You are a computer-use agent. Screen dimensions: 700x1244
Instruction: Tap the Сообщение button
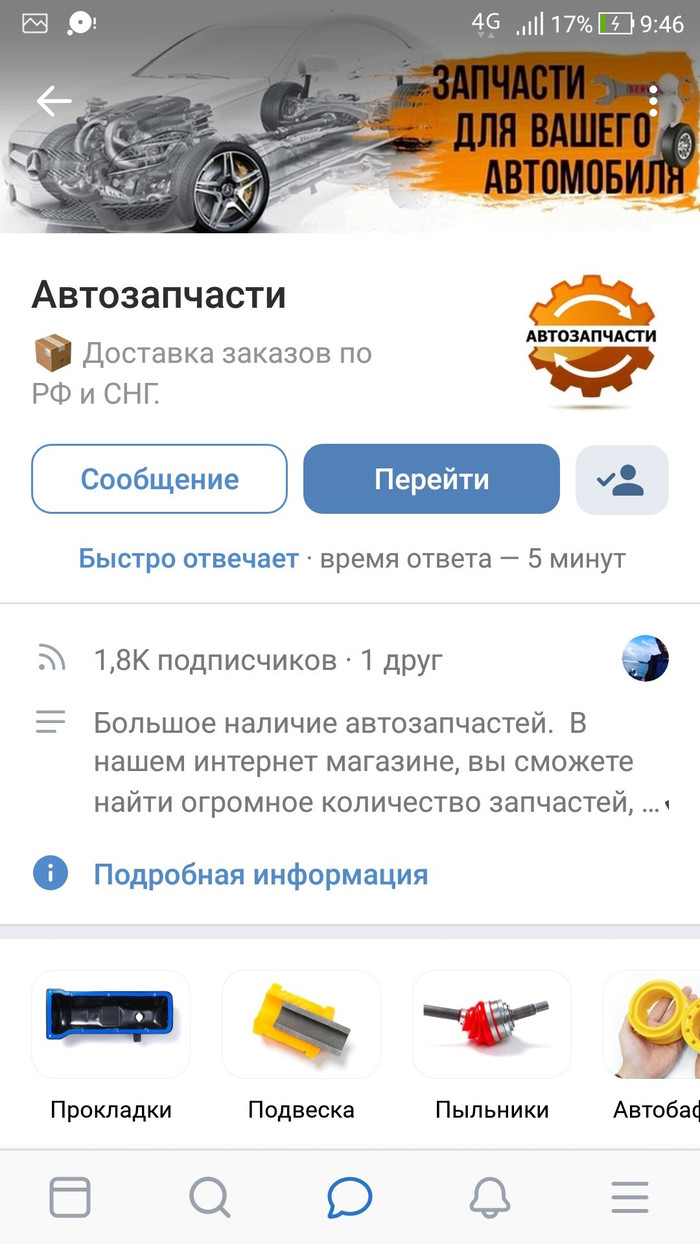point(159,479)
